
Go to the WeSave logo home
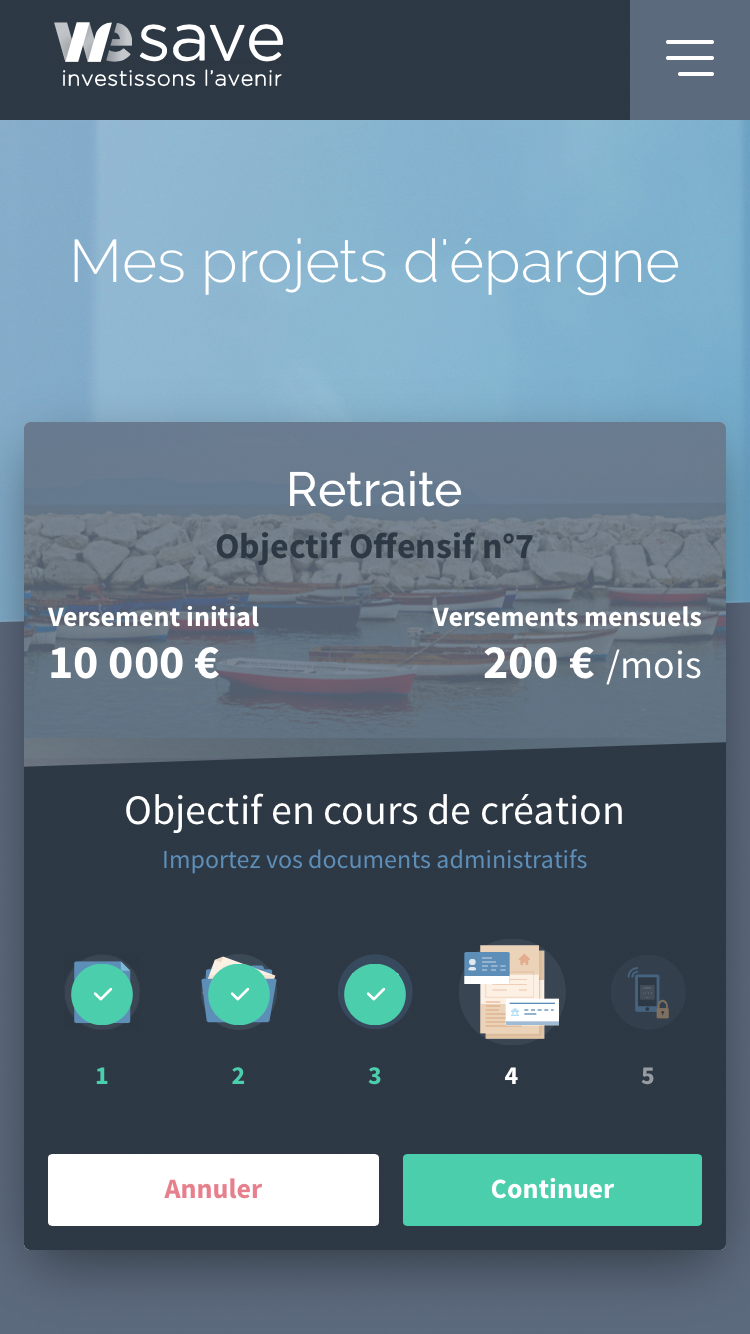click(x=169, y=54)
